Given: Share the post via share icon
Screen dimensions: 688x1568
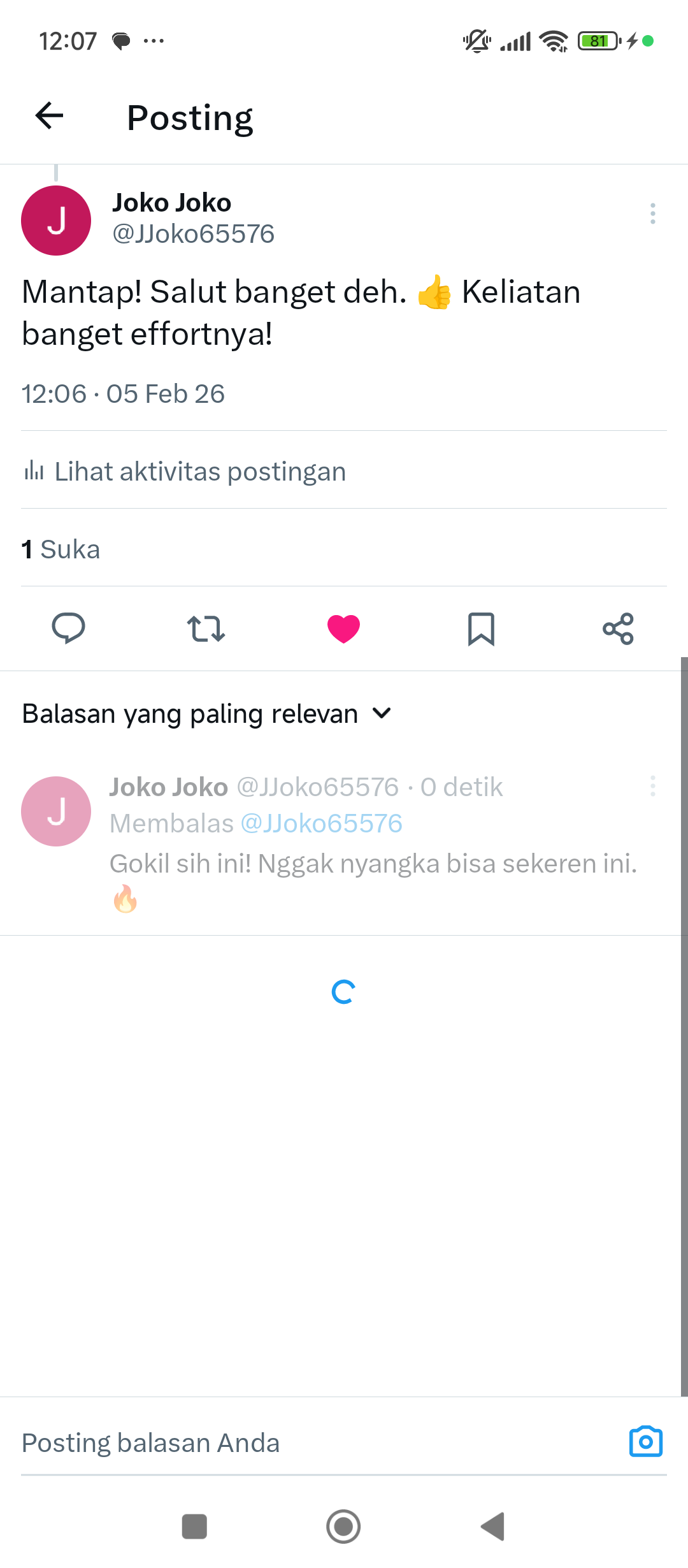Looking at the screenshot, I should 618,628.
